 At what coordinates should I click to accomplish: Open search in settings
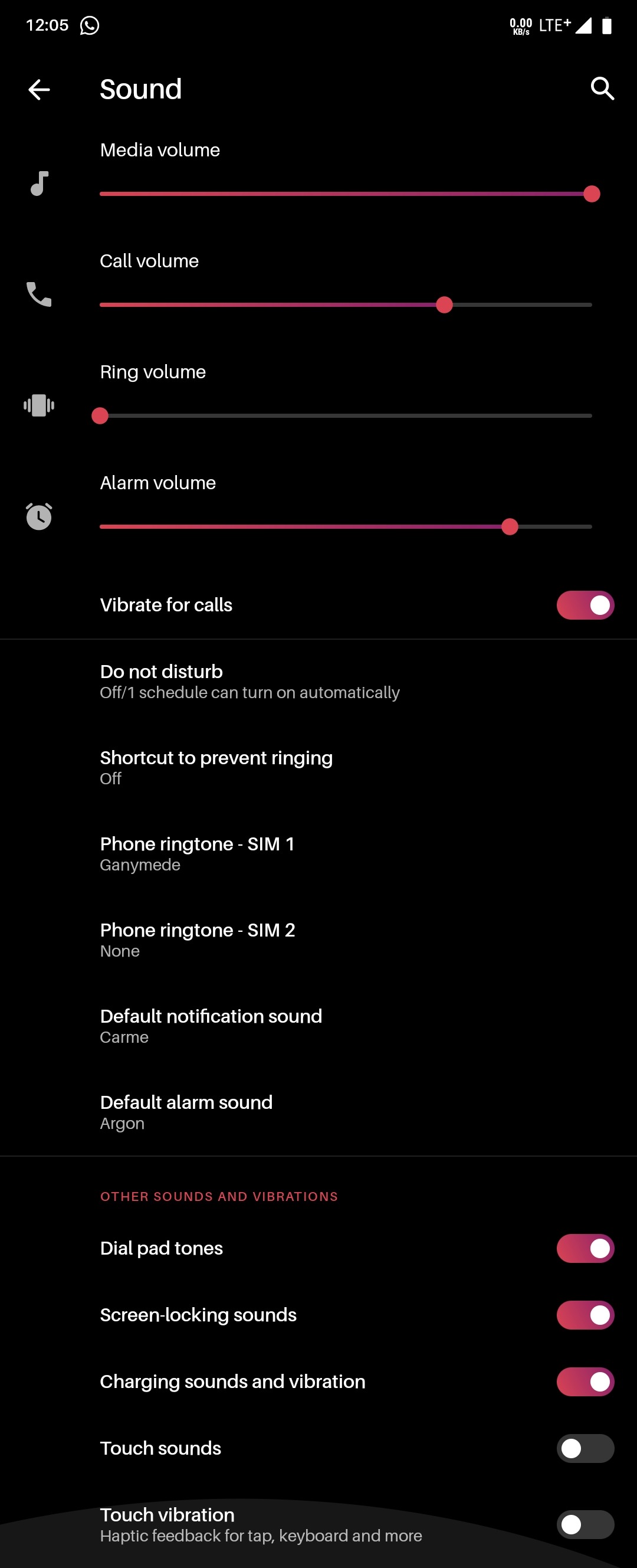pyautogui.click(x=602, y=89)
